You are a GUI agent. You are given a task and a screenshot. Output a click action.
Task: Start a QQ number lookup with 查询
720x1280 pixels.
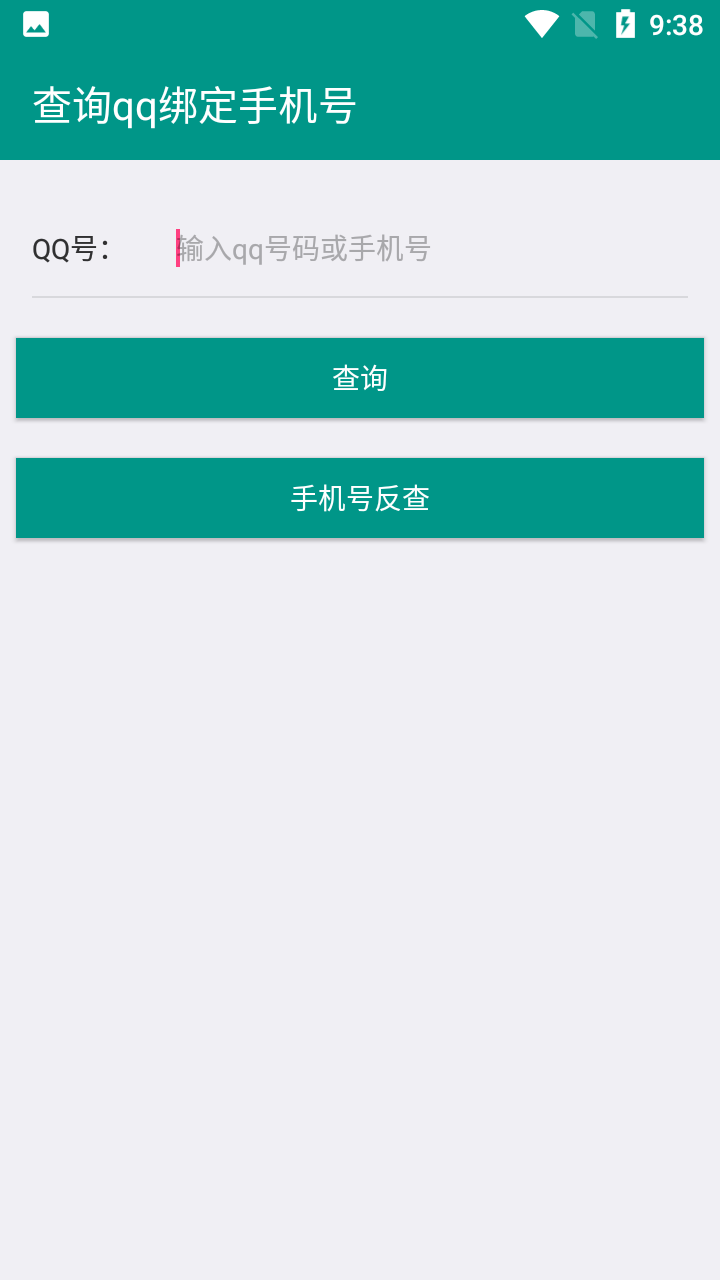[360, 378]
